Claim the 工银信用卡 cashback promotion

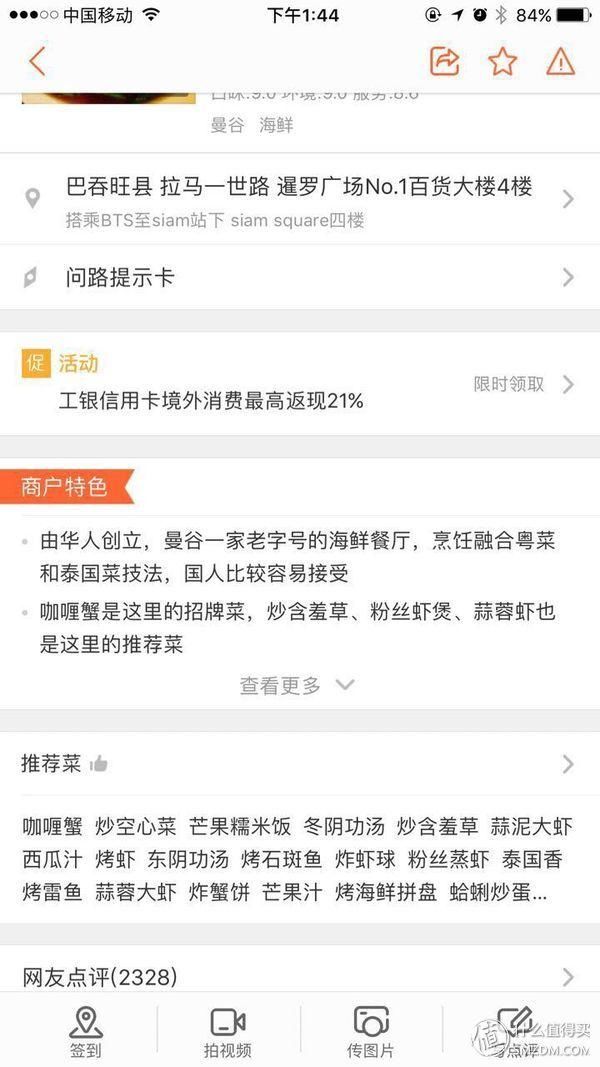click(300, 385)
